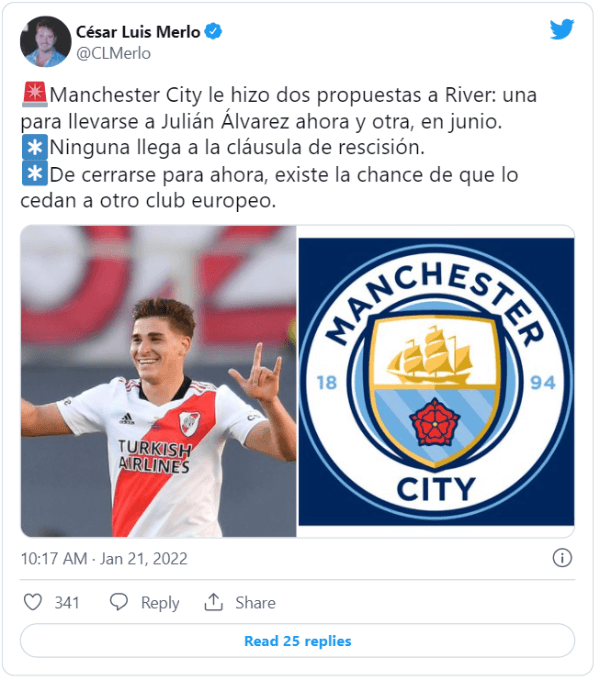Open César Luis Merlo's profile picture
Viewport: 600px width, 680px height.
45,41
